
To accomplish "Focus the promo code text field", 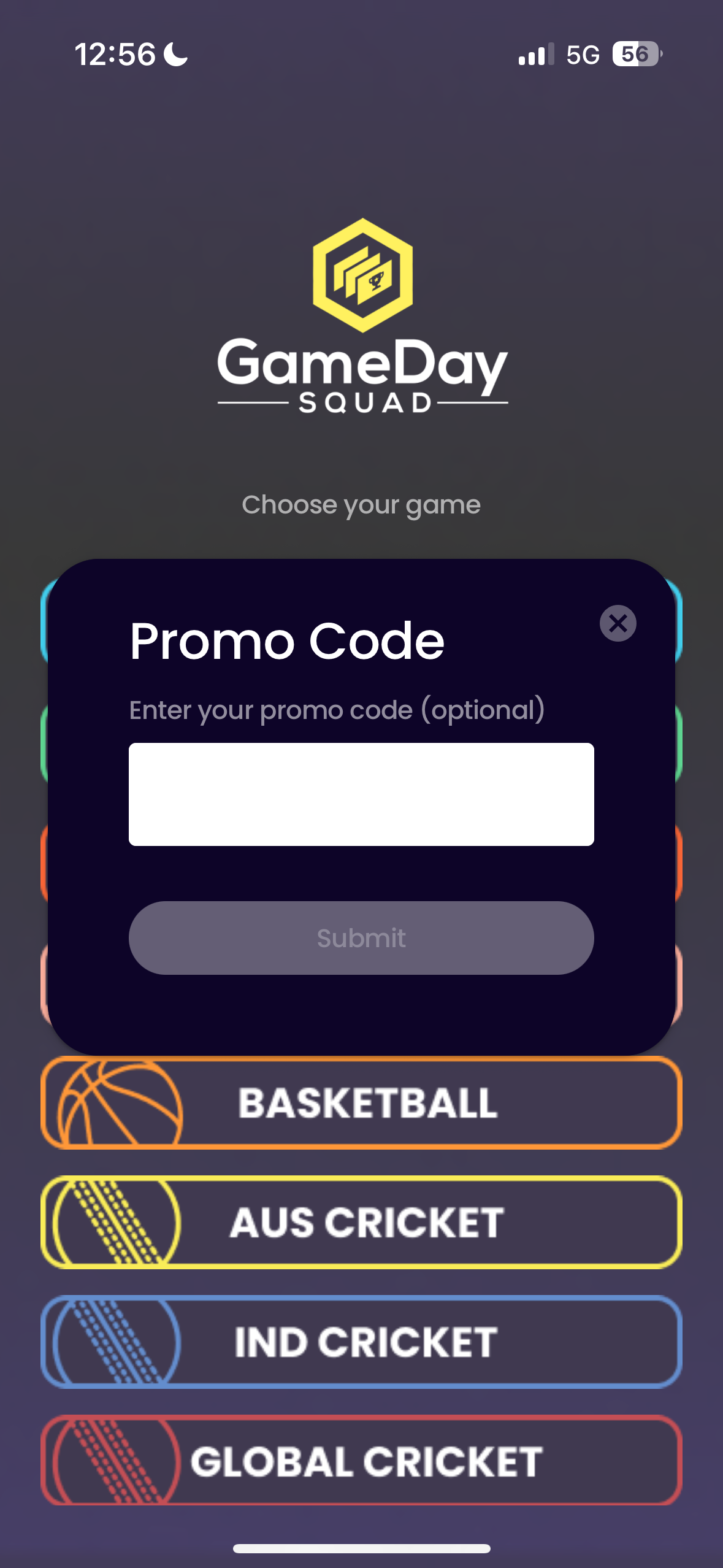I will point(361,794).
